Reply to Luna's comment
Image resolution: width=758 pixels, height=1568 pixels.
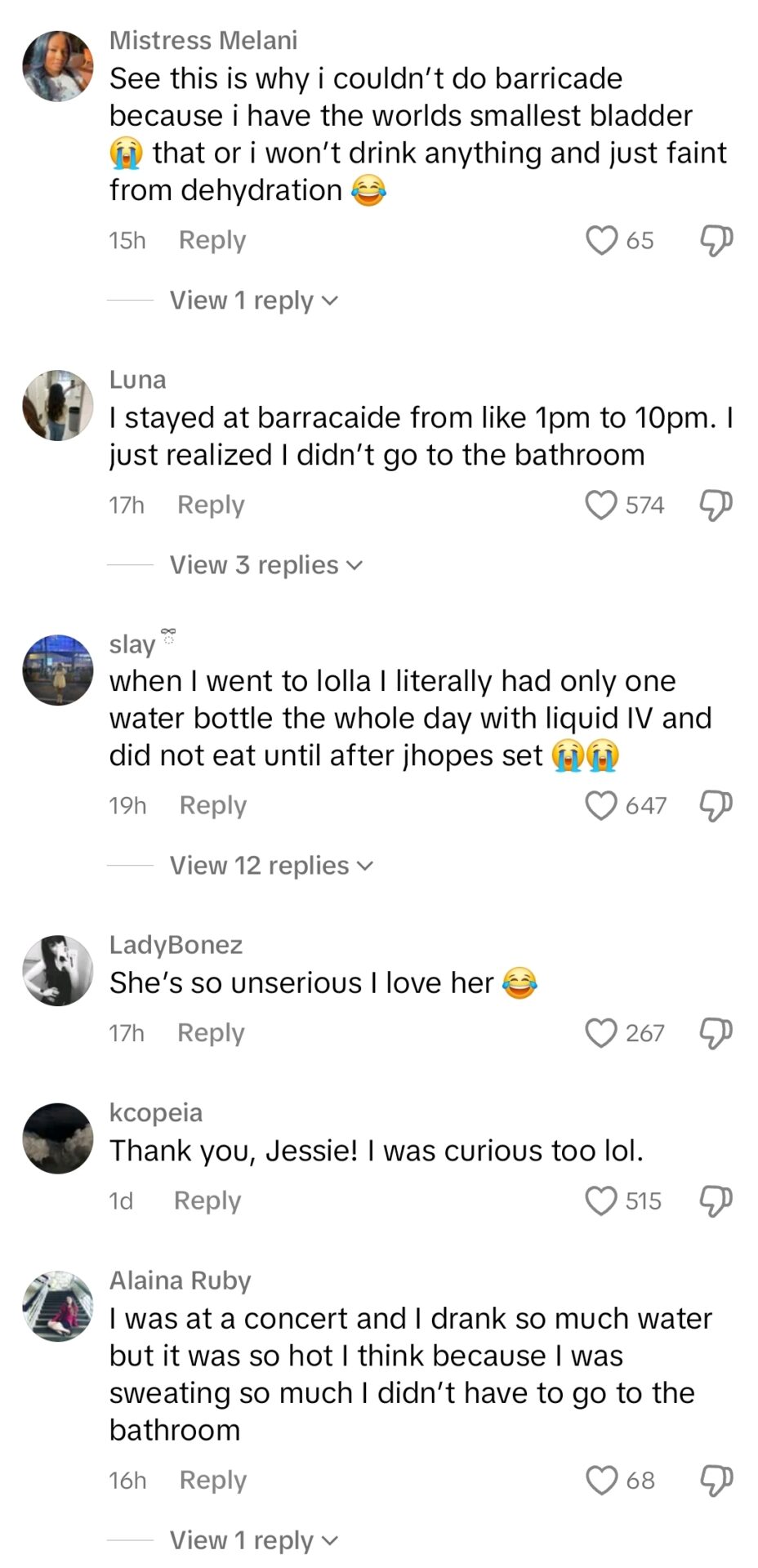(210, 505)
